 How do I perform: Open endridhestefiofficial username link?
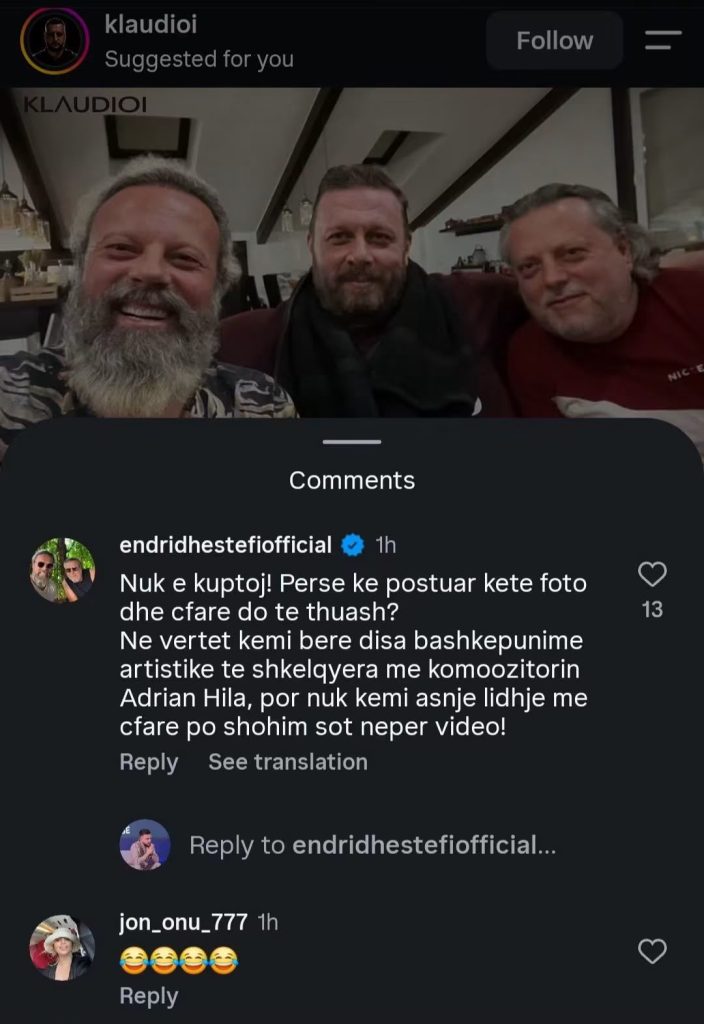(225, 545)
